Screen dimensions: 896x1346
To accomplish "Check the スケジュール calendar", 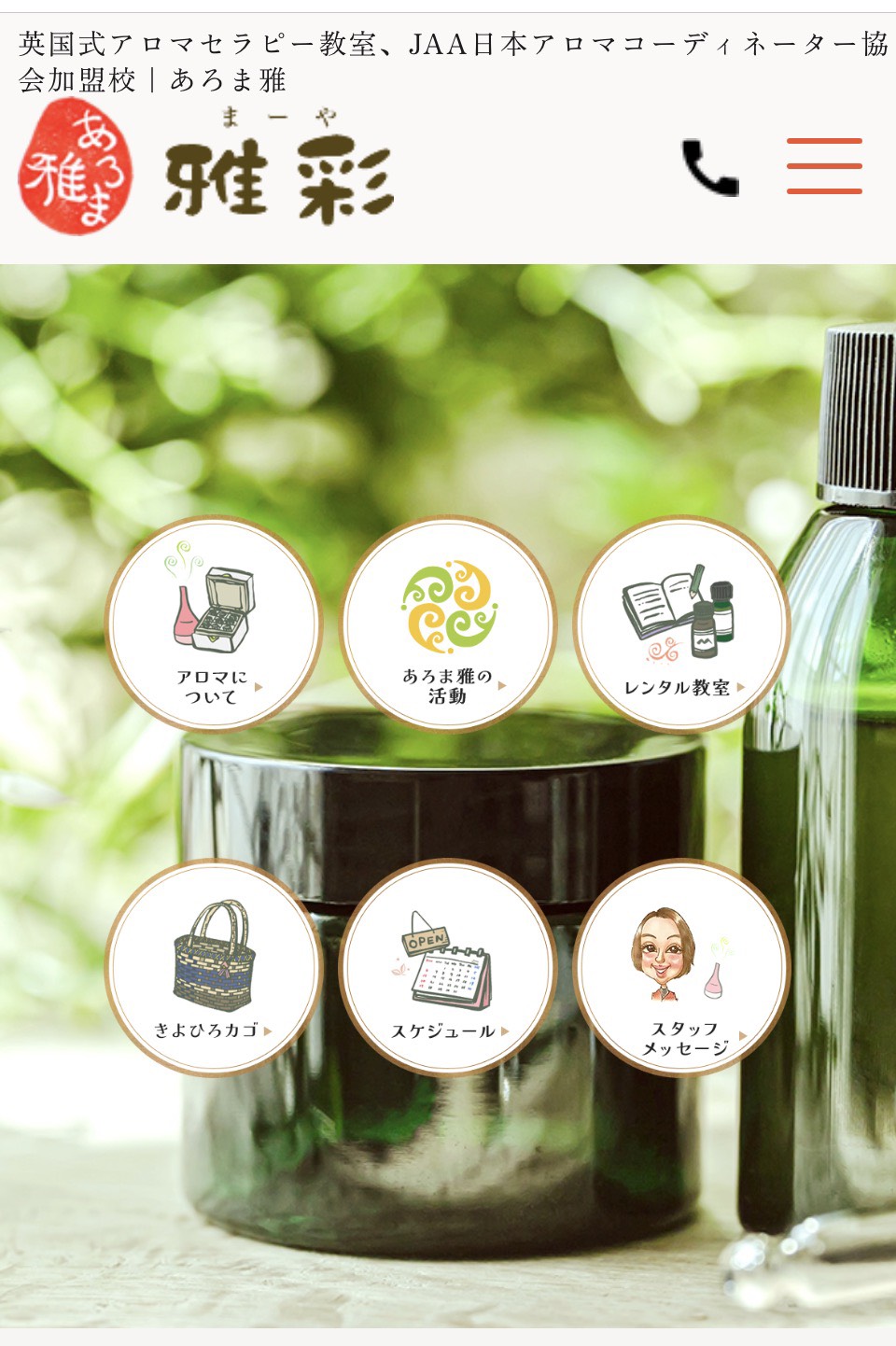I will 448,967.
